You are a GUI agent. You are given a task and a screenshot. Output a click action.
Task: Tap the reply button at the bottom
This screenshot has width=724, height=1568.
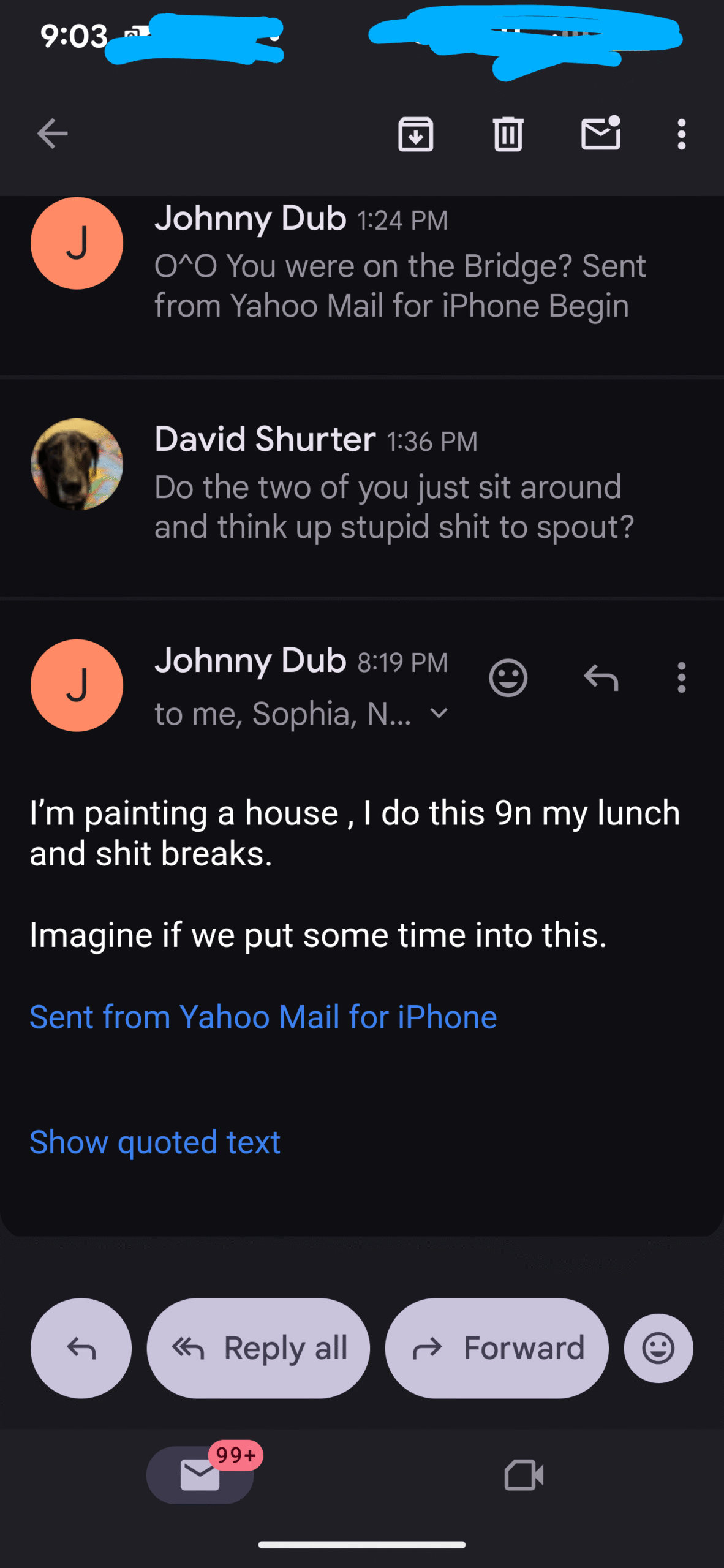coord(81,1348)
